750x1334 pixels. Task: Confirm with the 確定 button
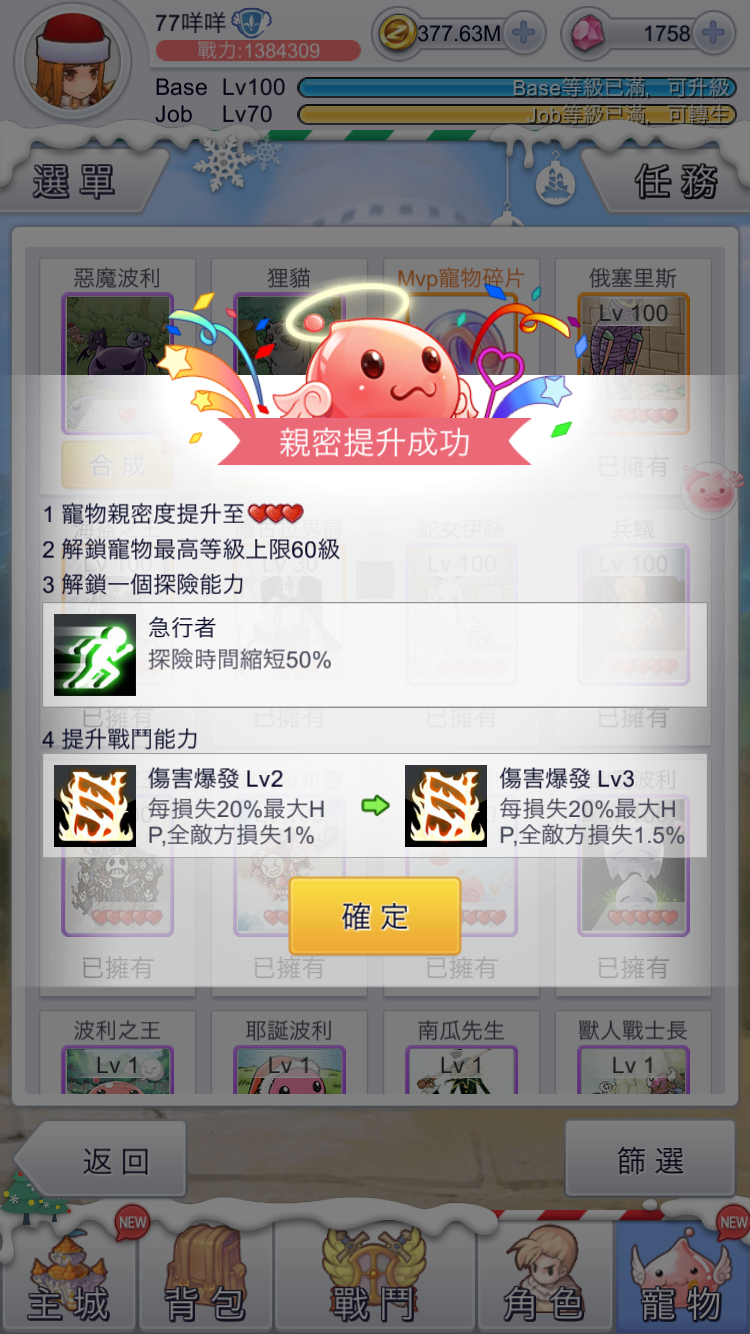pyautogui.click(x=375, y=916)
